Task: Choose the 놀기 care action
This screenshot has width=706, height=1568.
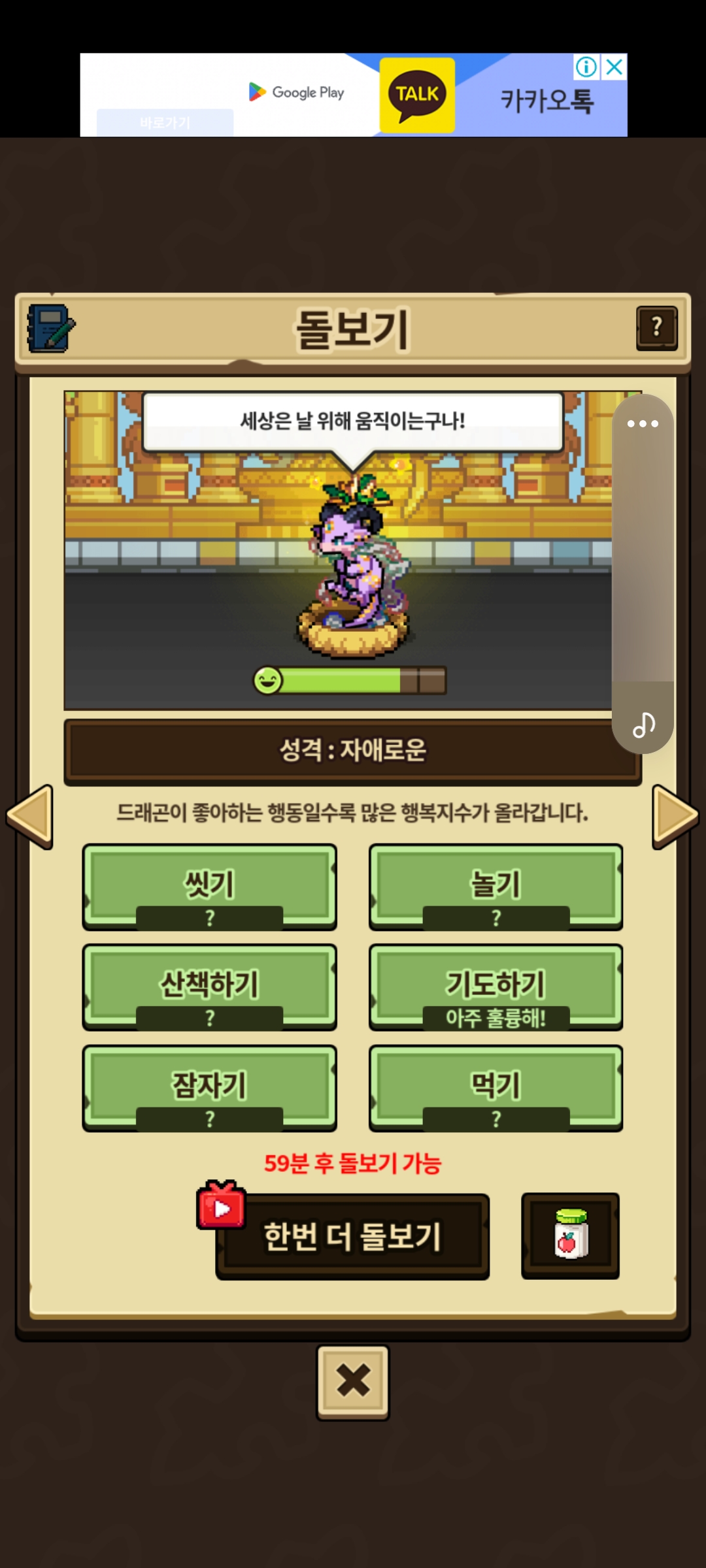Action: (496, 886)
